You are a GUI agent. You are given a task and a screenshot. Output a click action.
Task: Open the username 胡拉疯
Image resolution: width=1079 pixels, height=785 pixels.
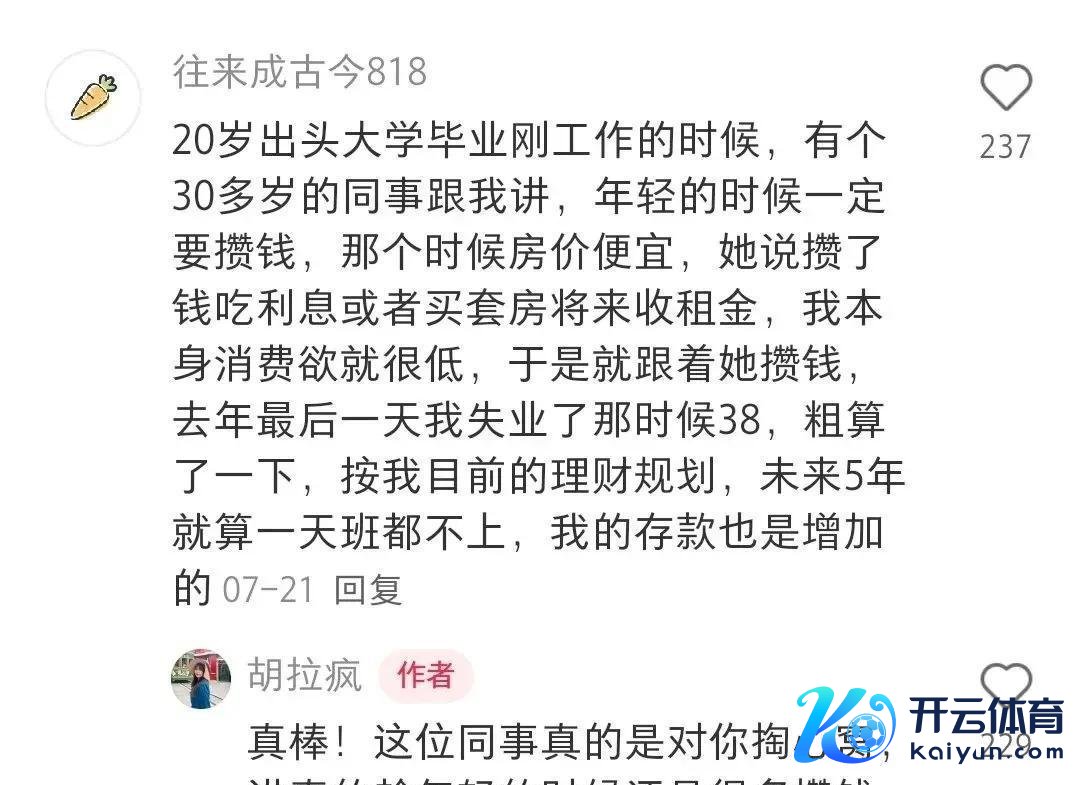point(304,676)
